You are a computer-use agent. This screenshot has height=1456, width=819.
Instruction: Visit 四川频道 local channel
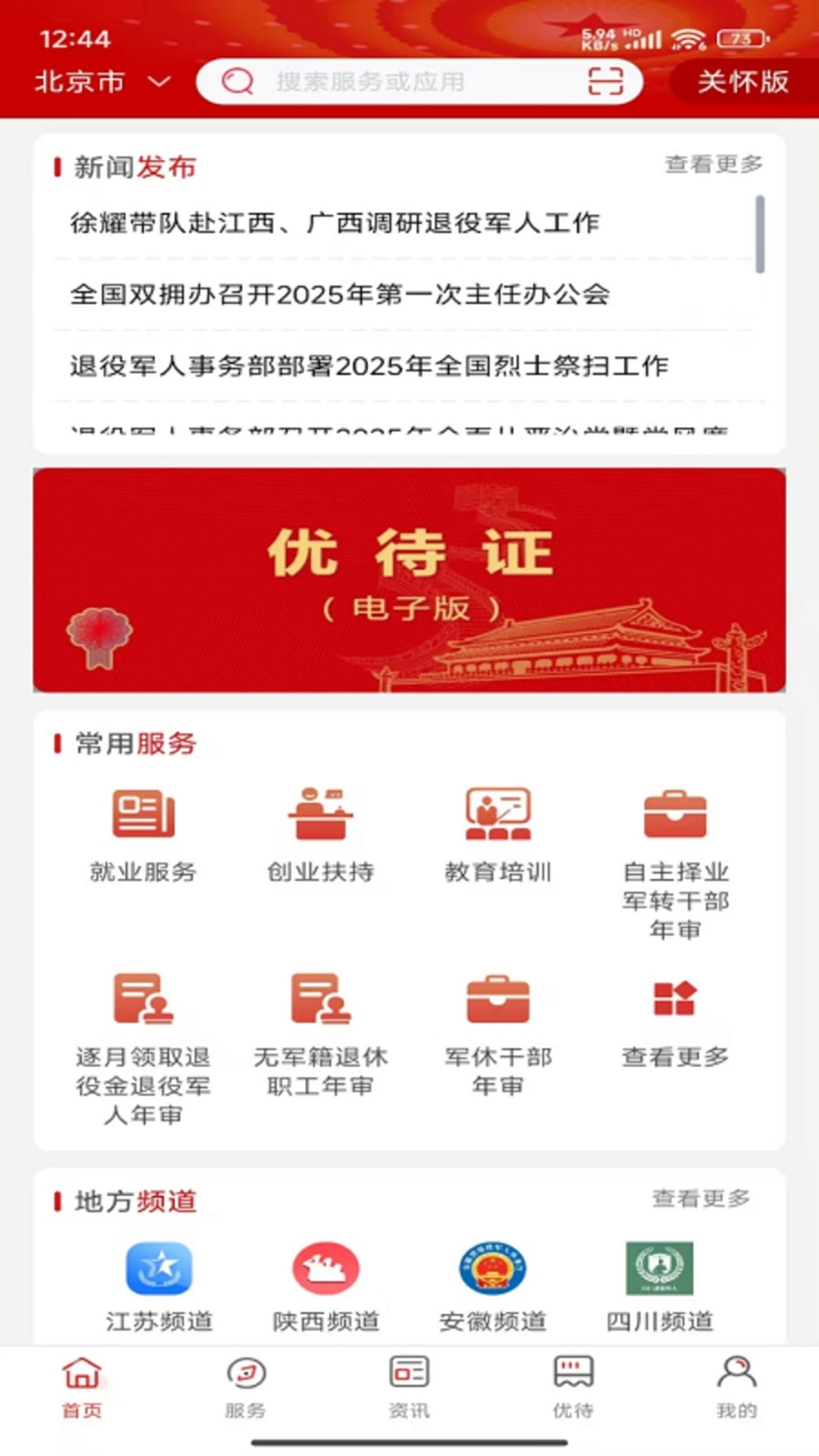pos(660,1283)
